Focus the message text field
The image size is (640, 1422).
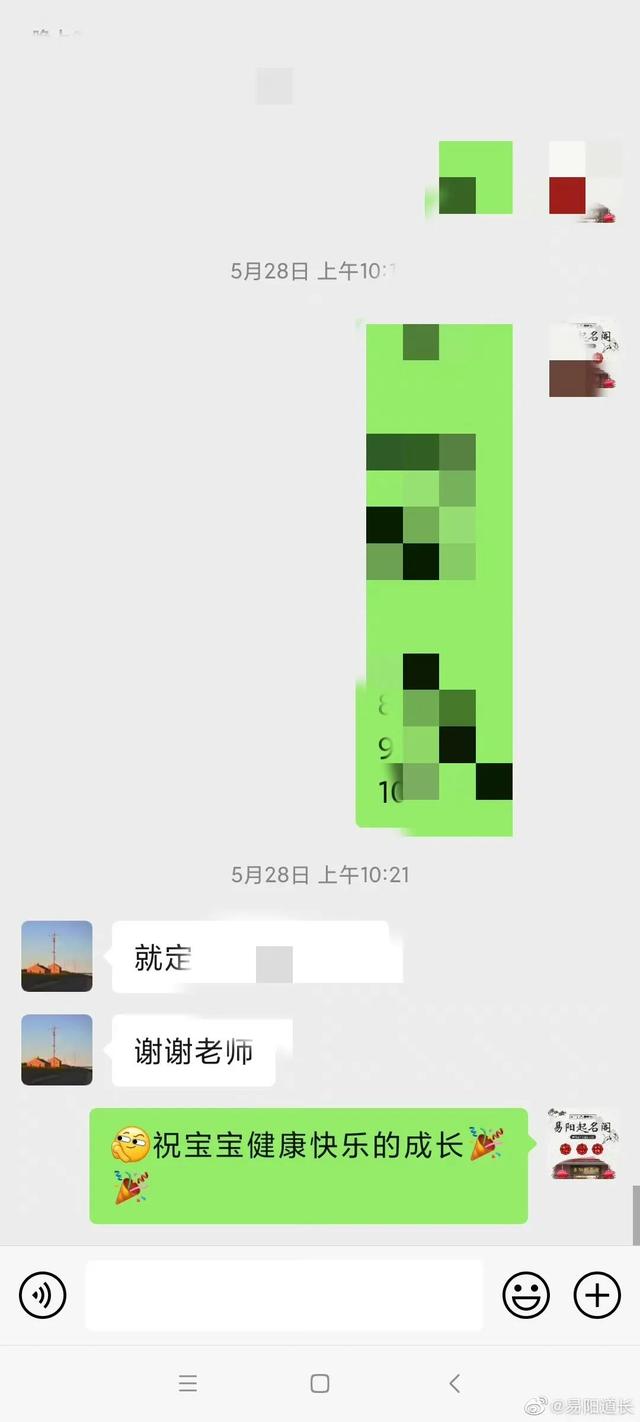(284, 1296)
